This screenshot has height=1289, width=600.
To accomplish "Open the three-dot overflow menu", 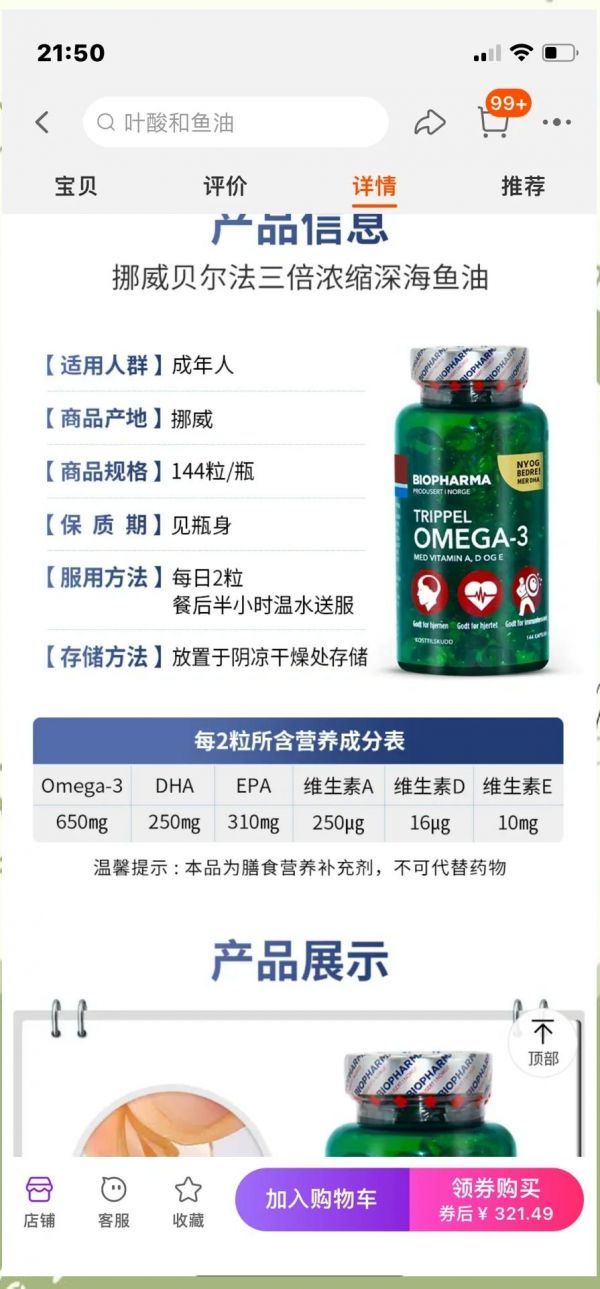I will [557, 123].
